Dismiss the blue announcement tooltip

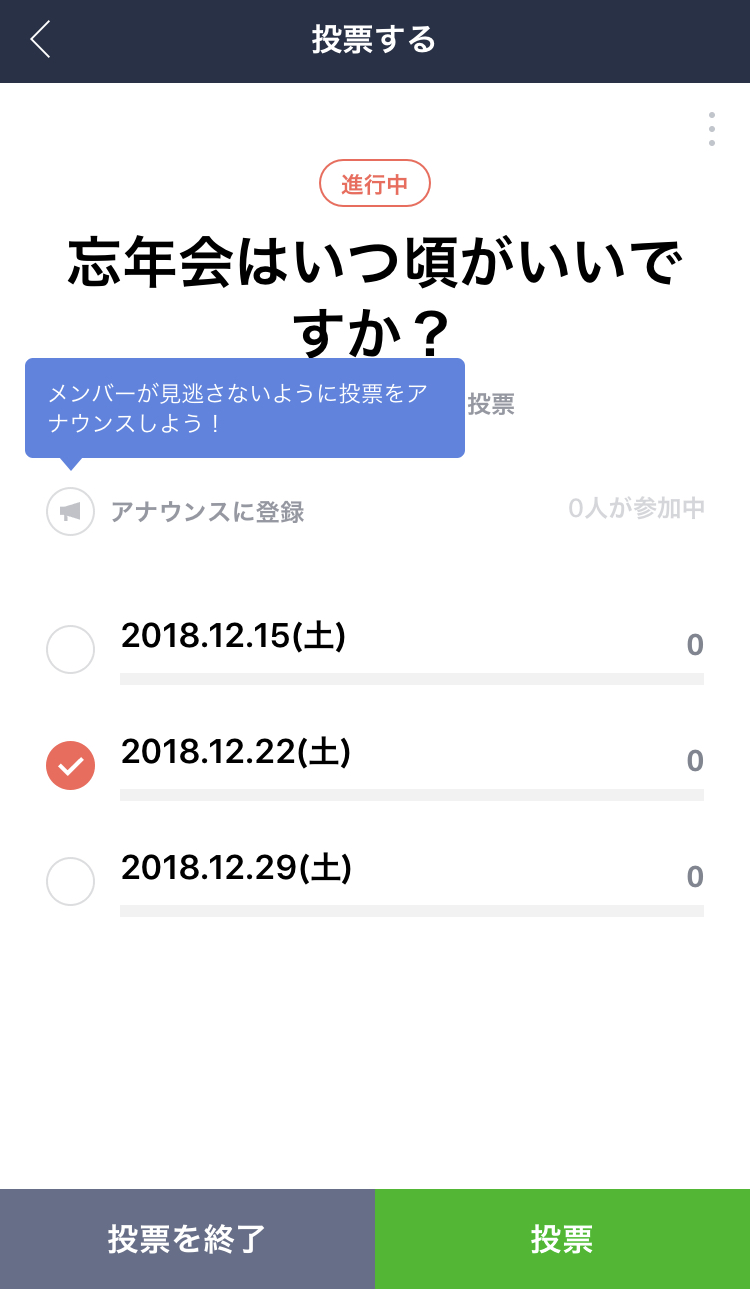click(x=245, y=408)
